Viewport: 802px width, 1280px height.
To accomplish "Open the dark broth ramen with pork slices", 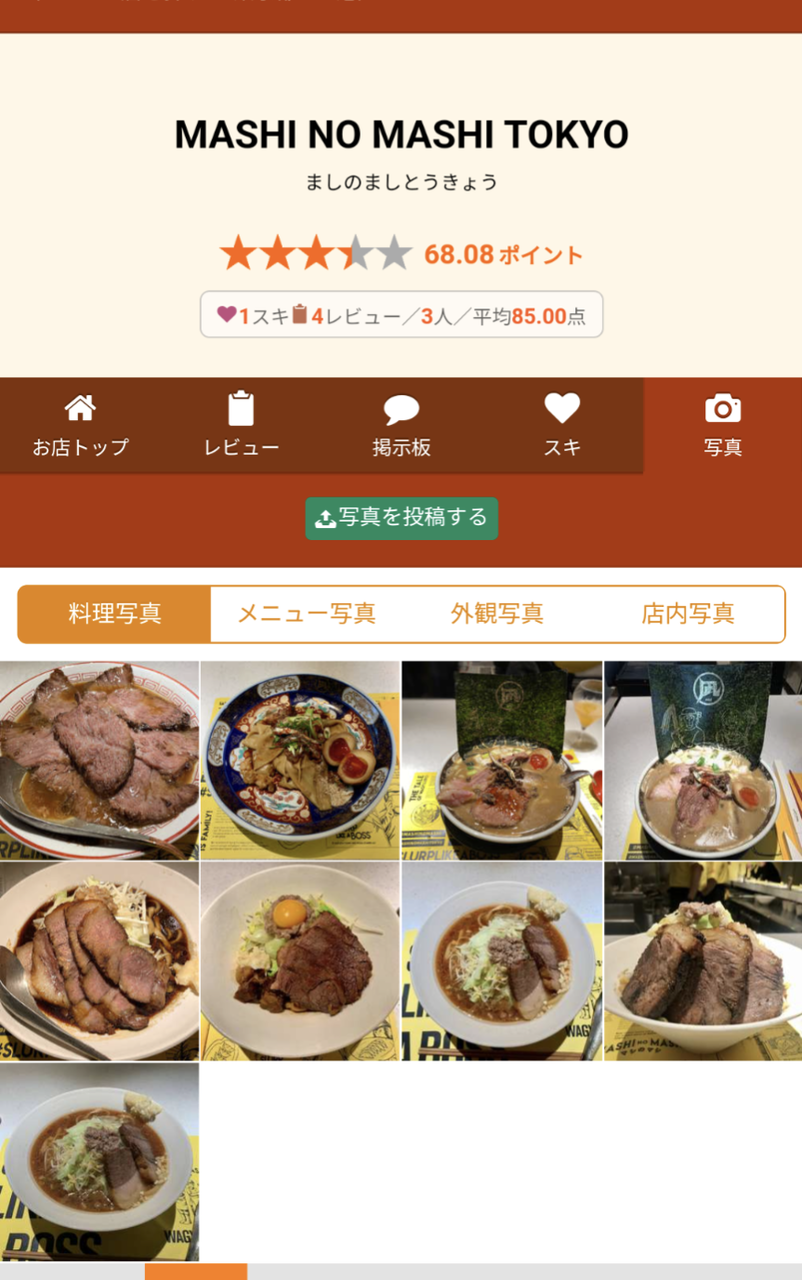I will tap(99, 961).
